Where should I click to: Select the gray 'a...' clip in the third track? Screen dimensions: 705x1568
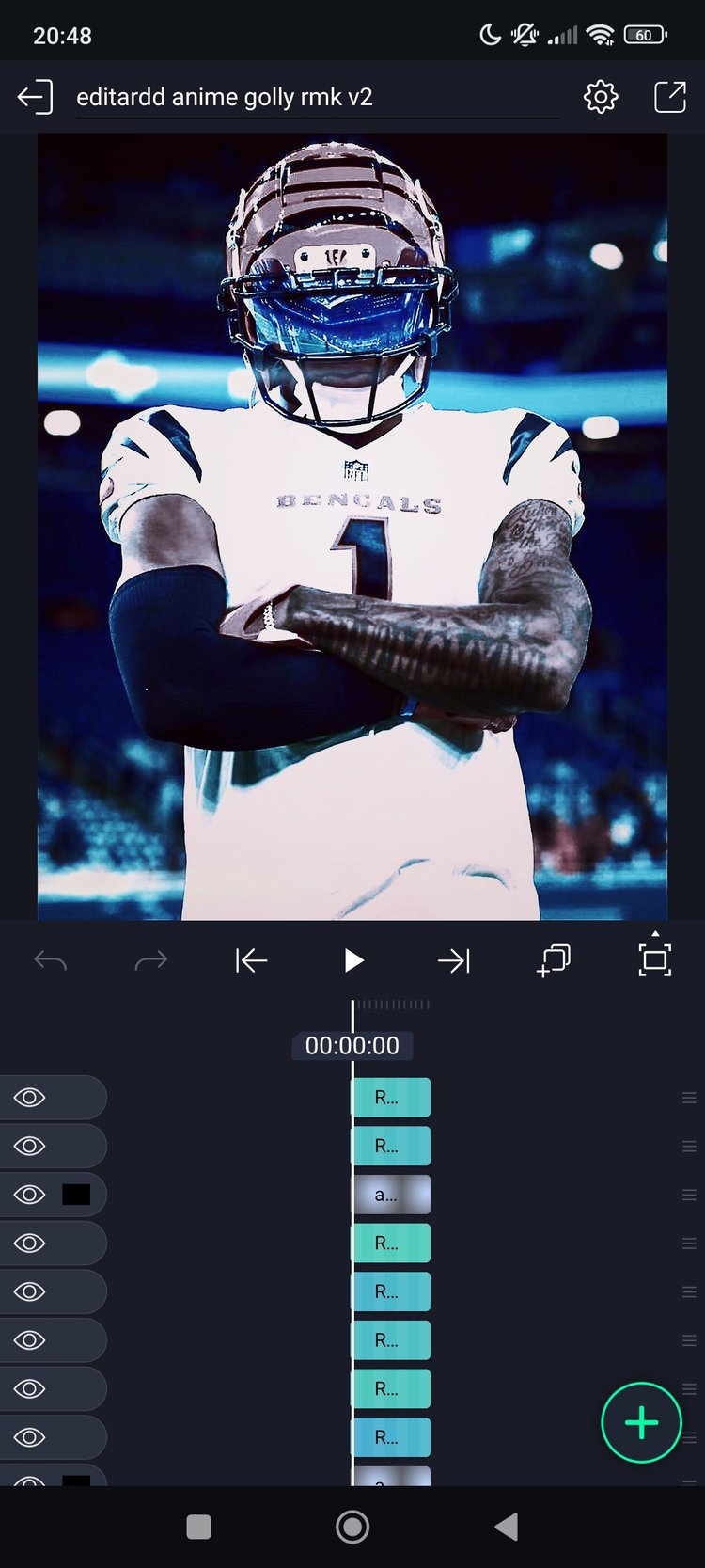[x=391, y=1195]
